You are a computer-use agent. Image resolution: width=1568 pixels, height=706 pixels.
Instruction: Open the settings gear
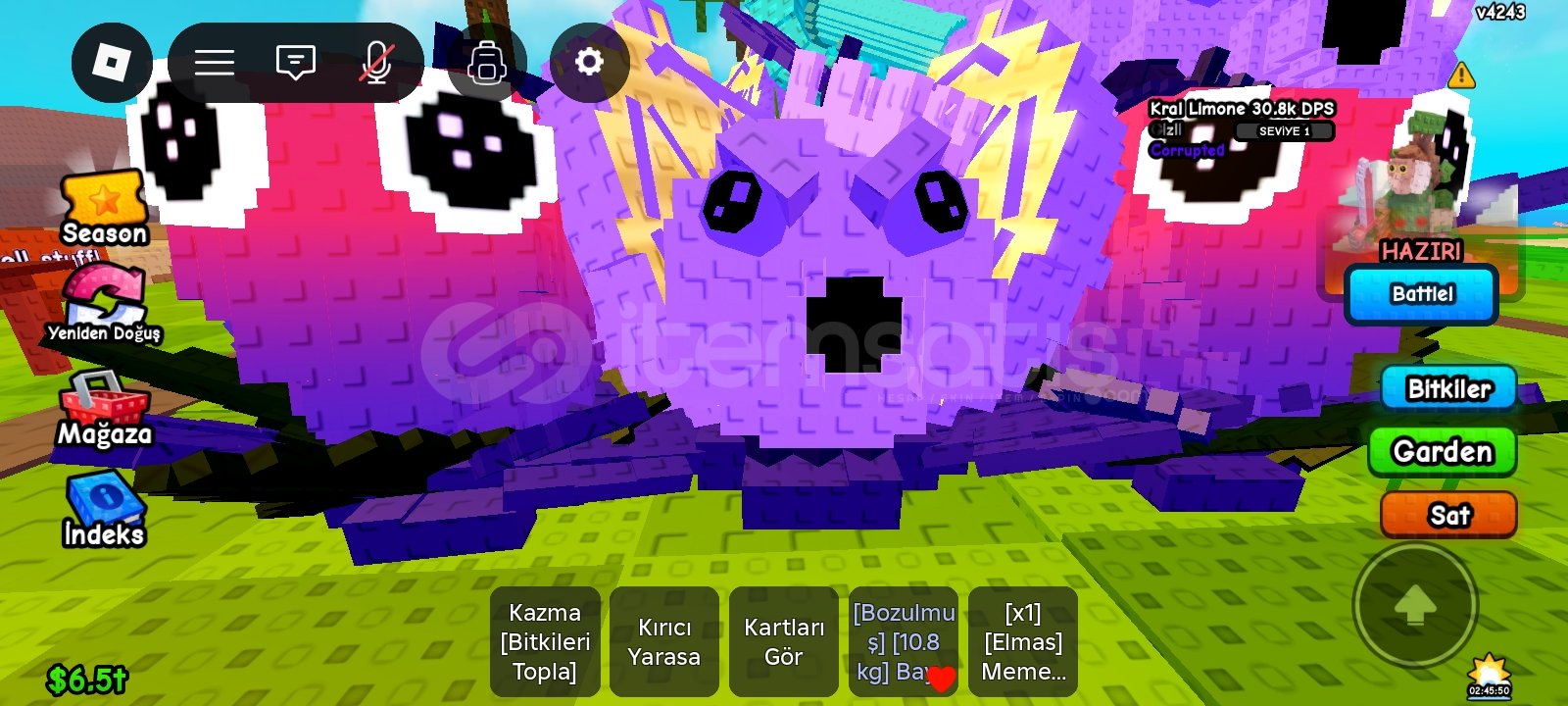(589, 63)
